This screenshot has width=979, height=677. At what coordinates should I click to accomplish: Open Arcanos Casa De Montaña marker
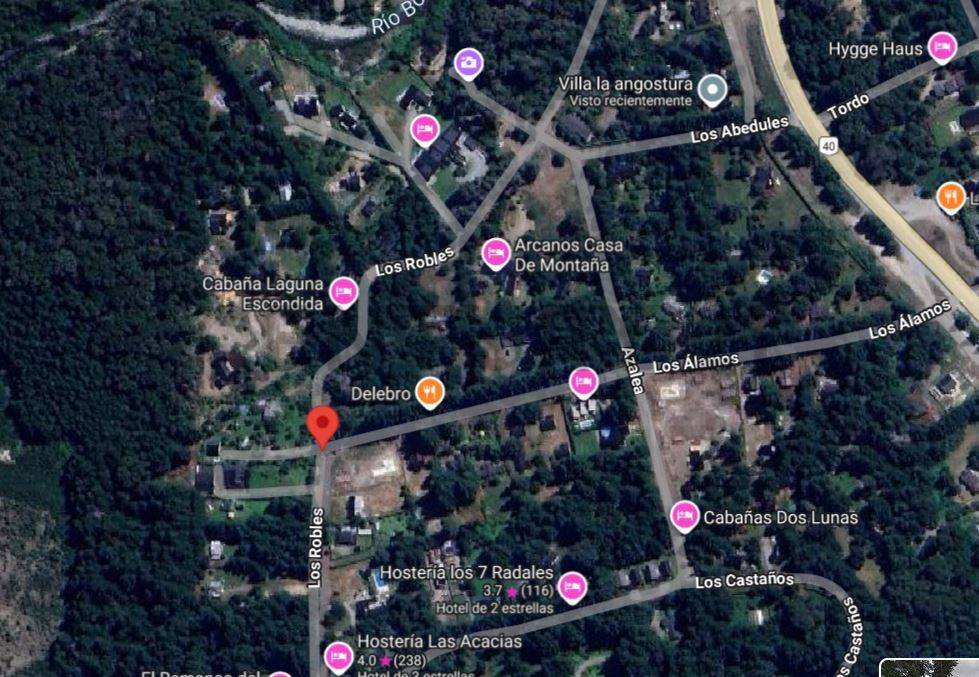pos(496,253)
